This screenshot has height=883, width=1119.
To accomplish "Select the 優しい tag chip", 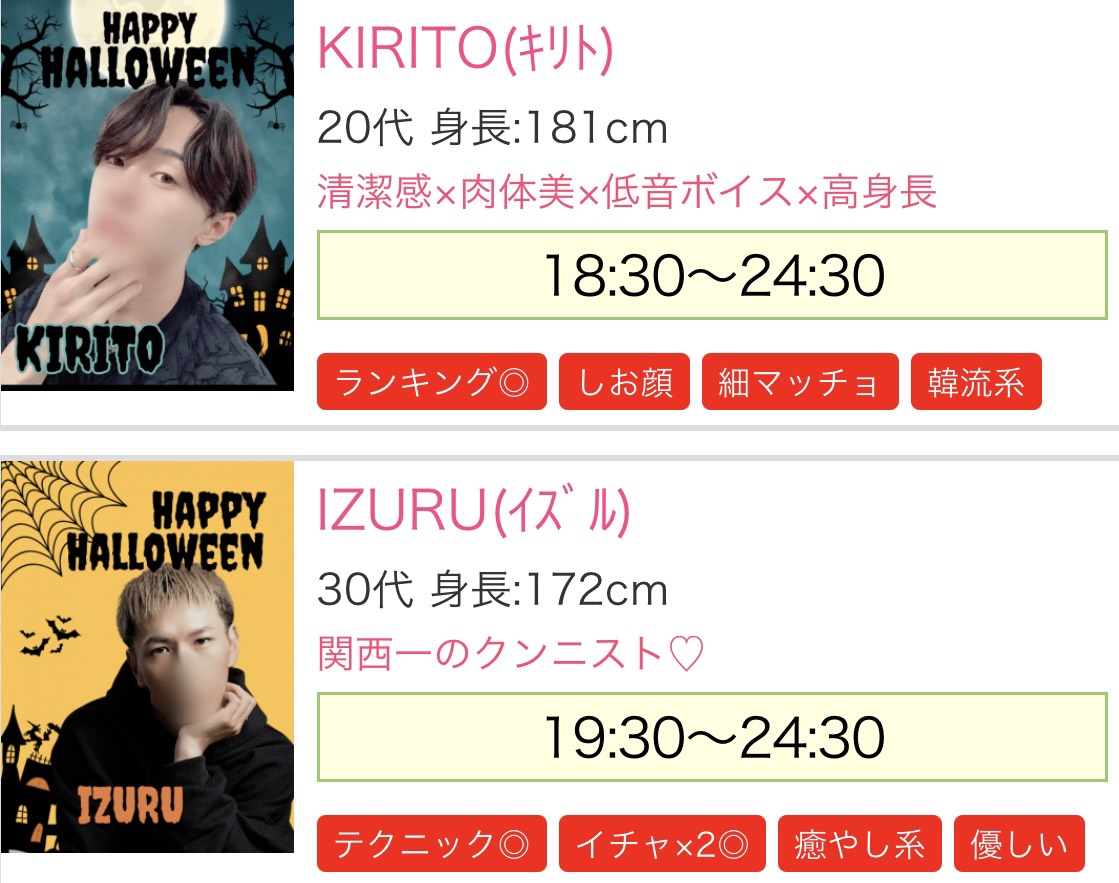I will point(1019,844).
